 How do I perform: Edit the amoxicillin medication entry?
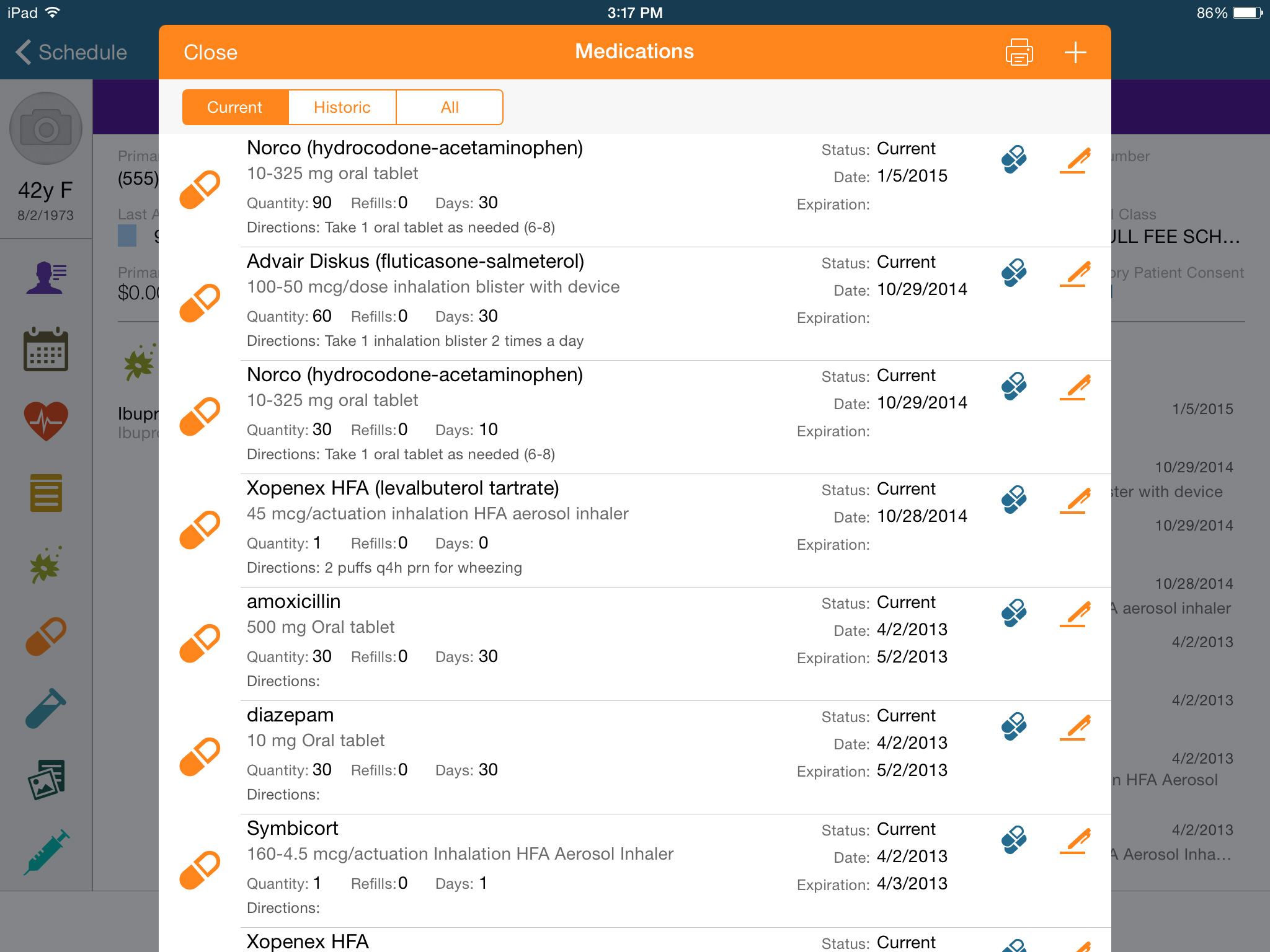(x=1075, y=614)
